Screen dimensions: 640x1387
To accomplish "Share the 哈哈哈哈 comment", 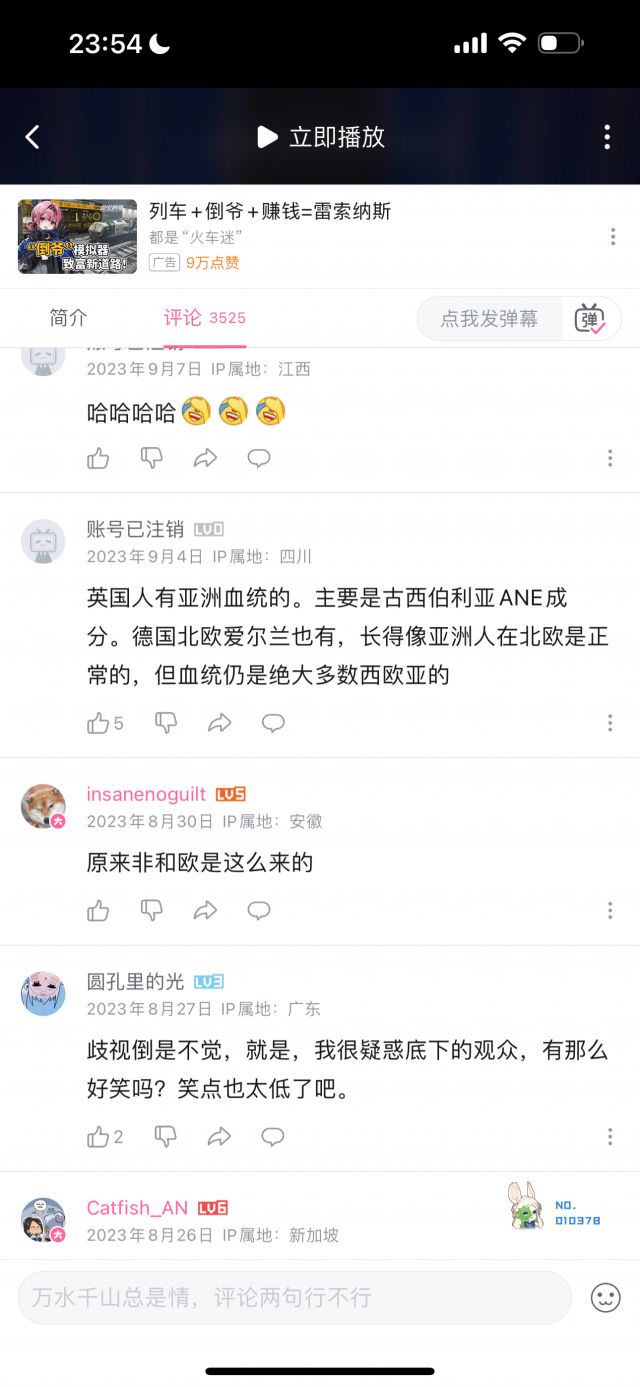I will point(205,458).
